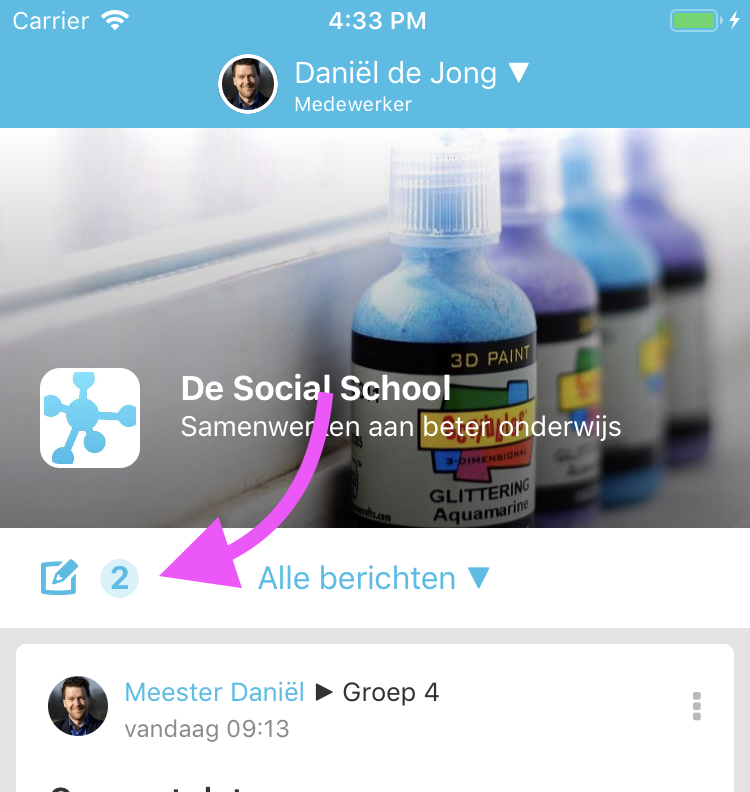Tap the blue notification badge showing 2

pos(119,579)
